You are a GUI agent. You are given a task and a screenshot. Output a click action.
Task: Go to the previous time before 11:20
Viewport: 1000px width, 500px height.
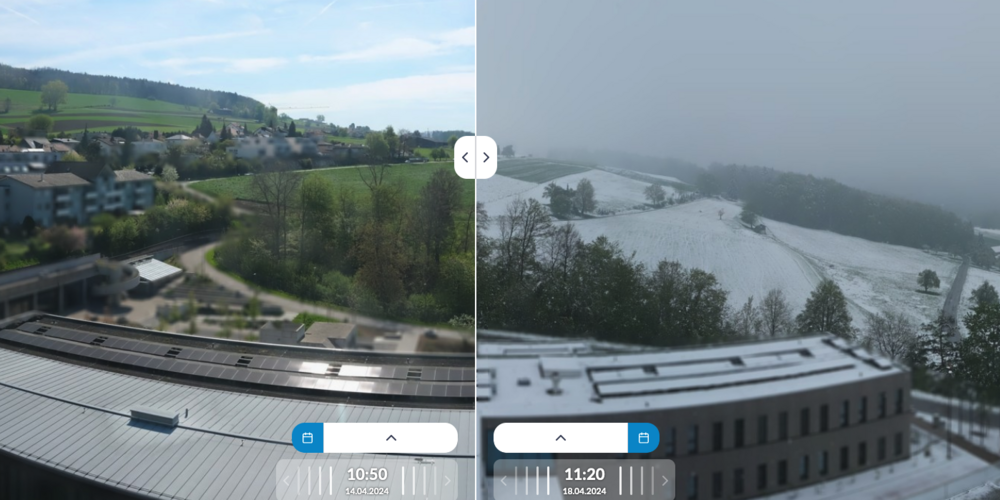click(504, 481)
